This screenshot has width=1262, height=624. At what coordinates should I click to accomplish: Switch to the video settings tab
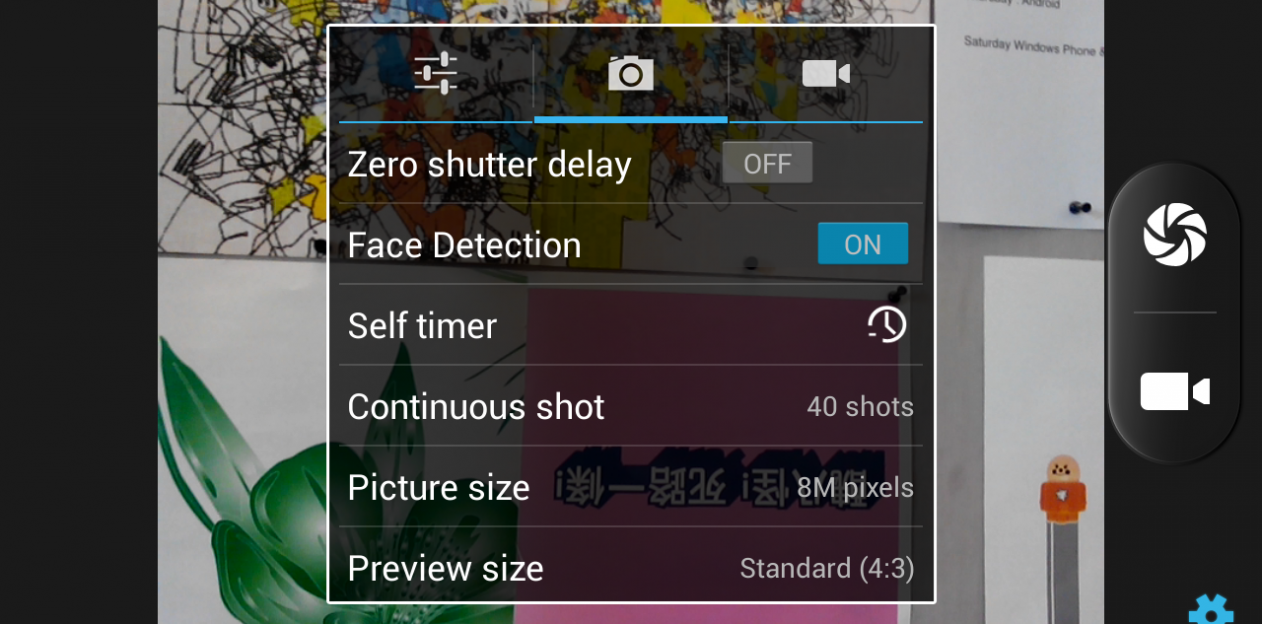(x=825, y=74)
